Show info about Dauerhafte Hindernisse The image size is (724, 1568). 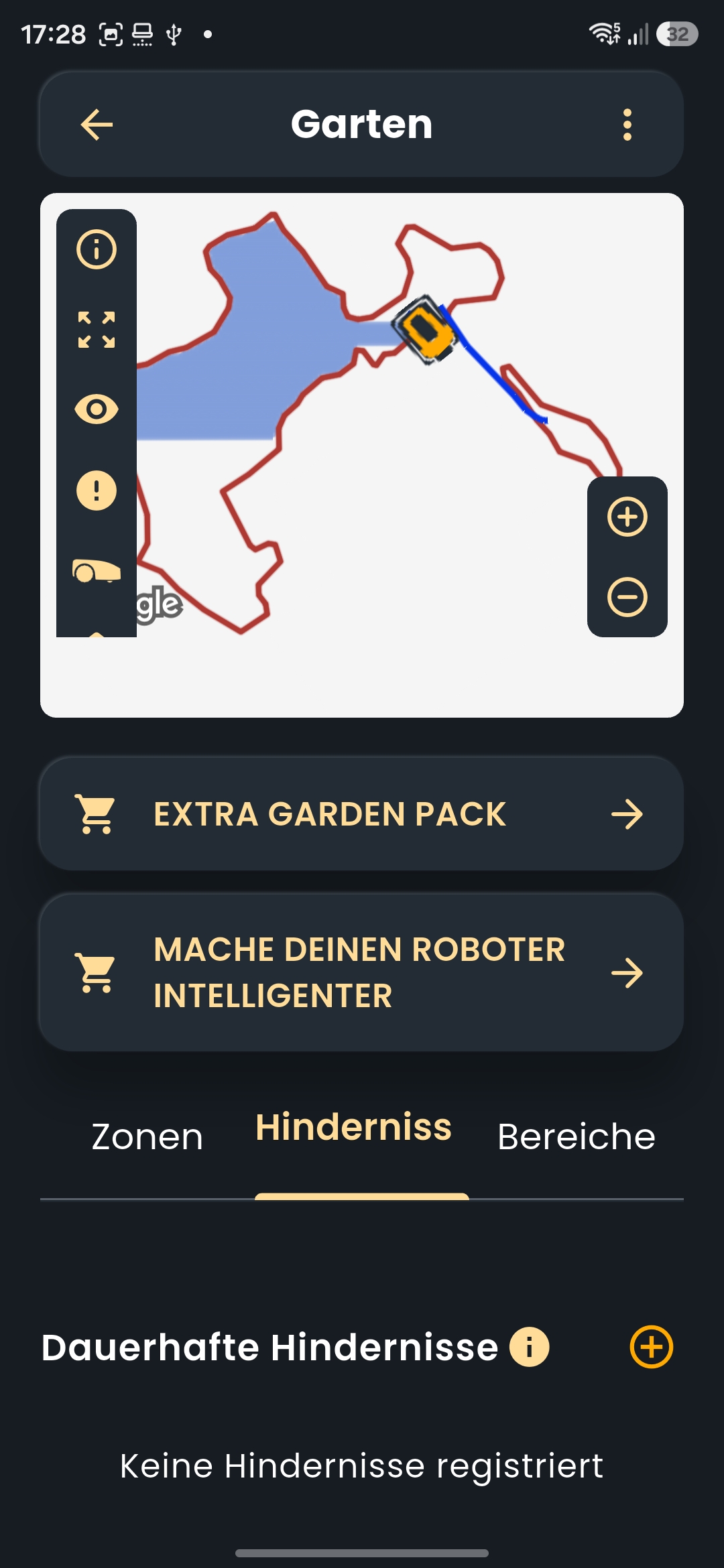click(530, 1347)
